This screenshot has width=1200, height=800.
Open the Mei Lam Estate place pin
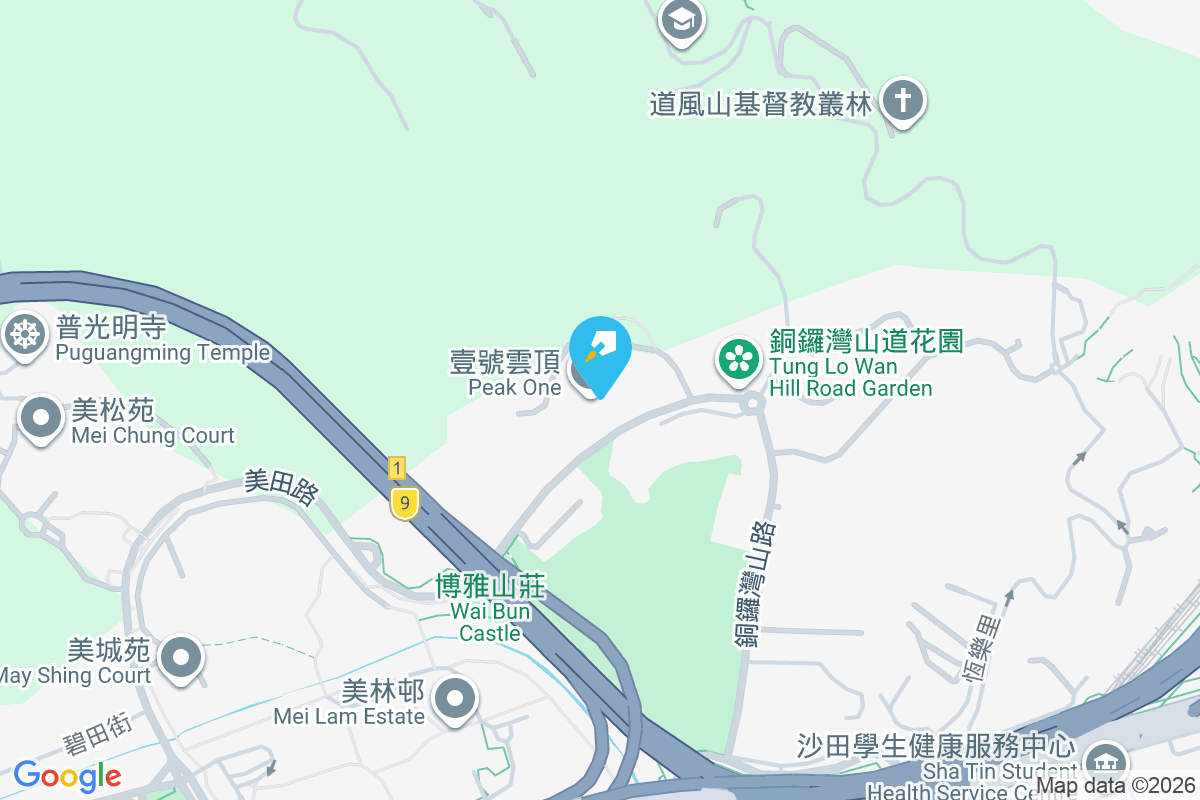pyautogui.click(x=455, y=698)
